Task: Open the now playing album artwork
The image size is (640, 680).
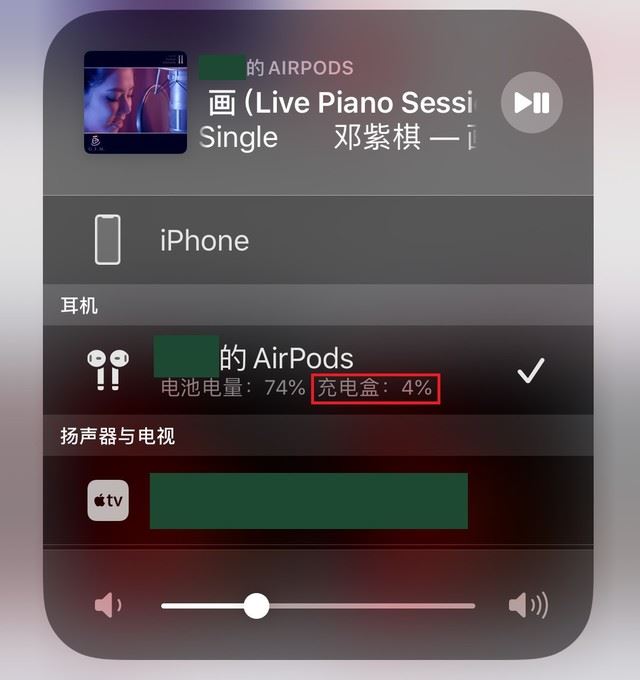Action: pos(135,102)
